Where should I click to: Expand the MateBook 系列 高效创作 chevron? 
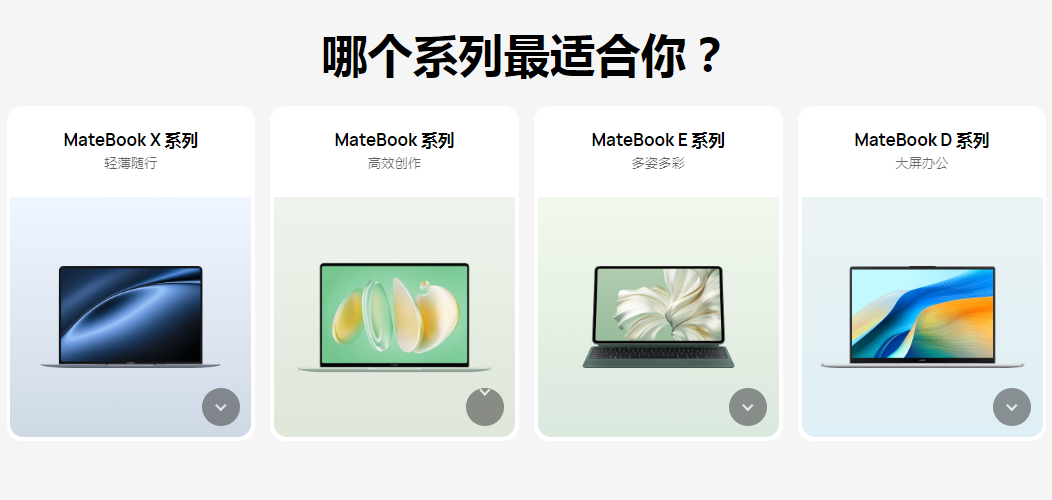[485, 407]
